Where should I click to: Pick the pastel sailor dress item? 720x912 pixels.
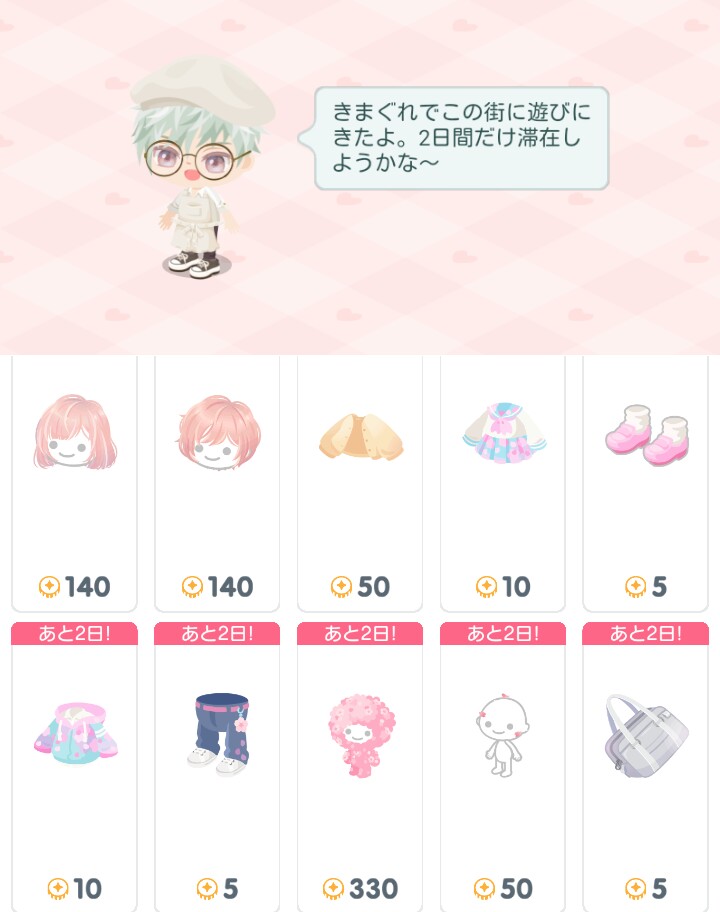pyautogui.click(x=503, y=437)
